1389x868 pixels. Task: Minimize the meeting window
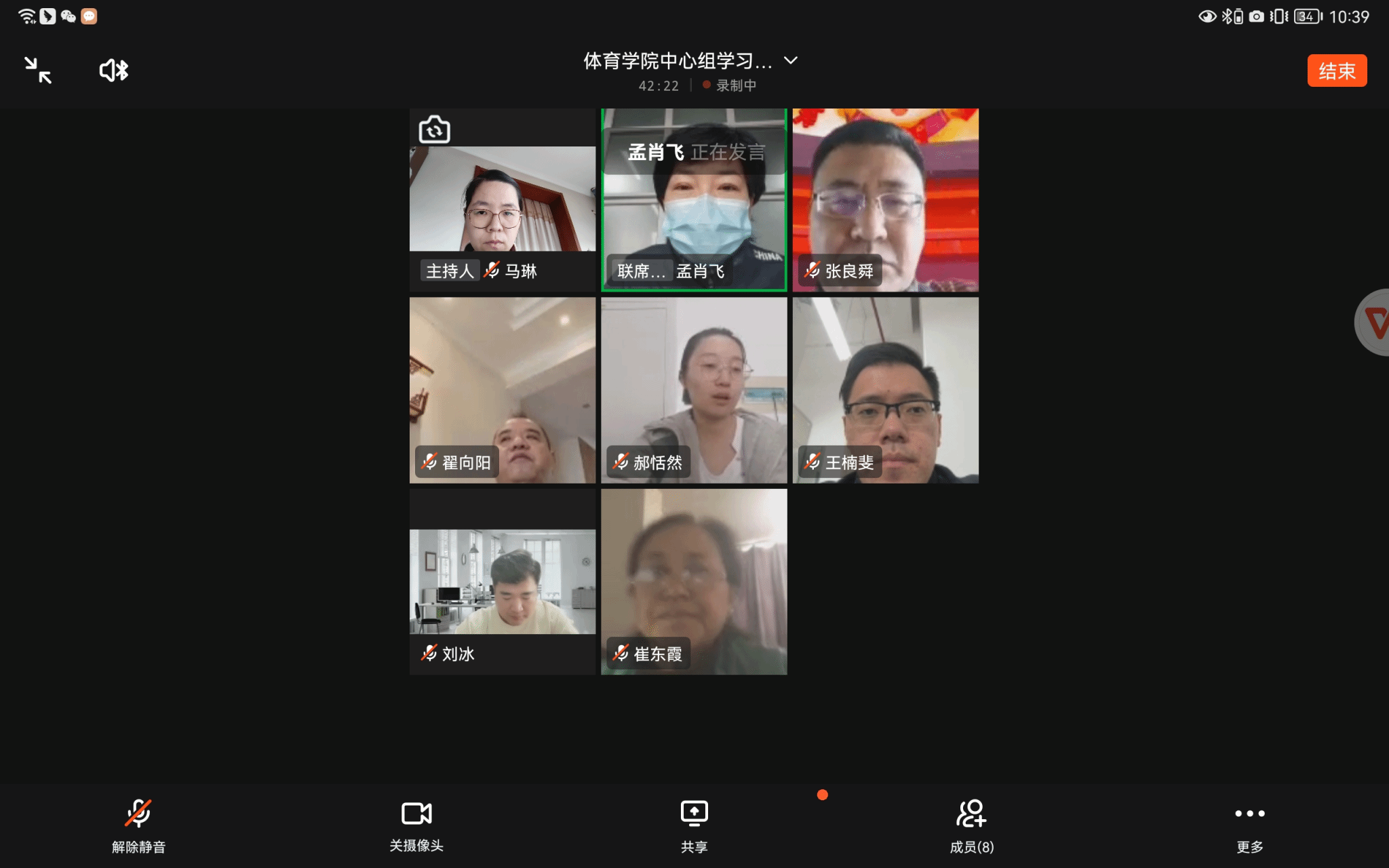(x=38, y=71)
